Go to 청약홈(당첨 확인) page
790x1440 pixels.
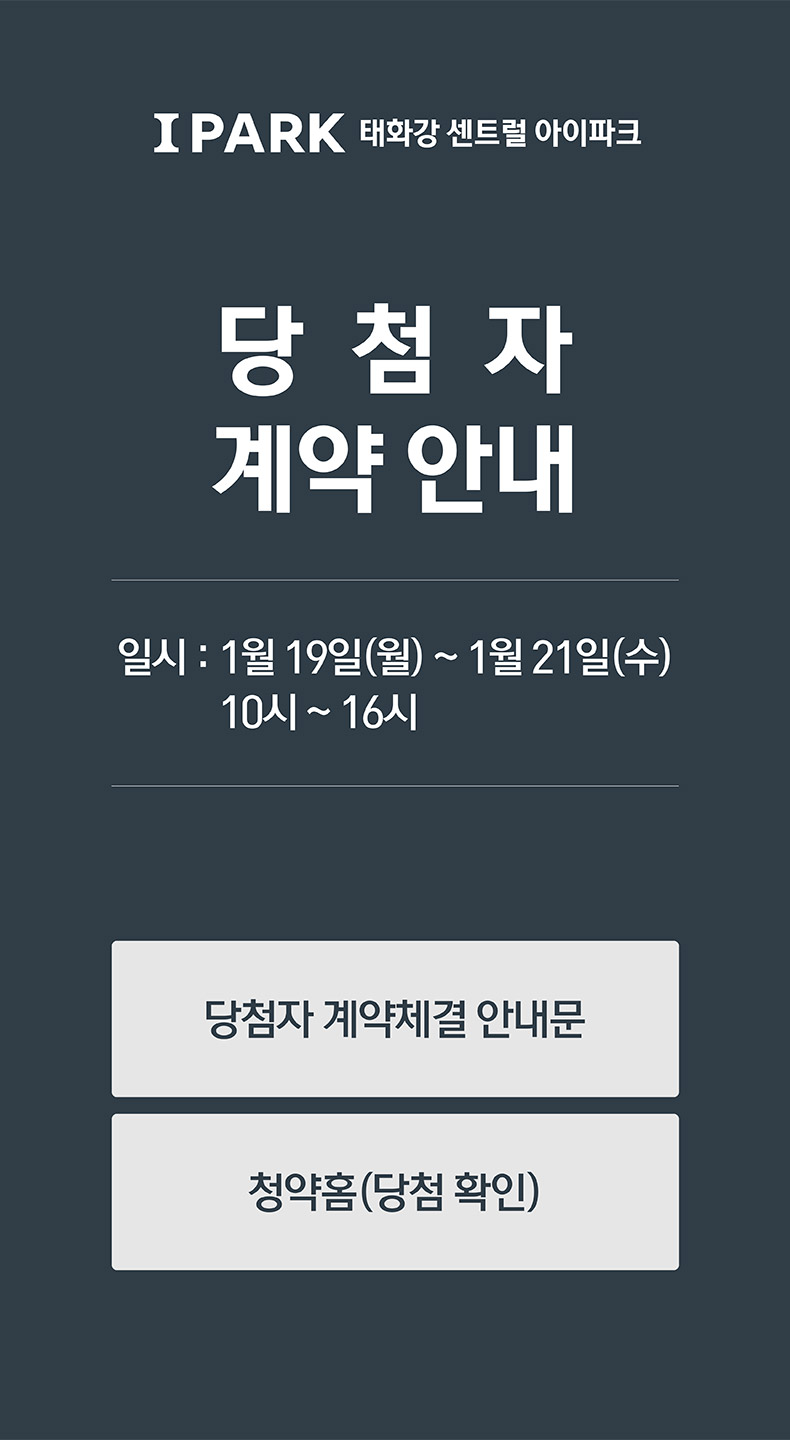(395, 1192)
